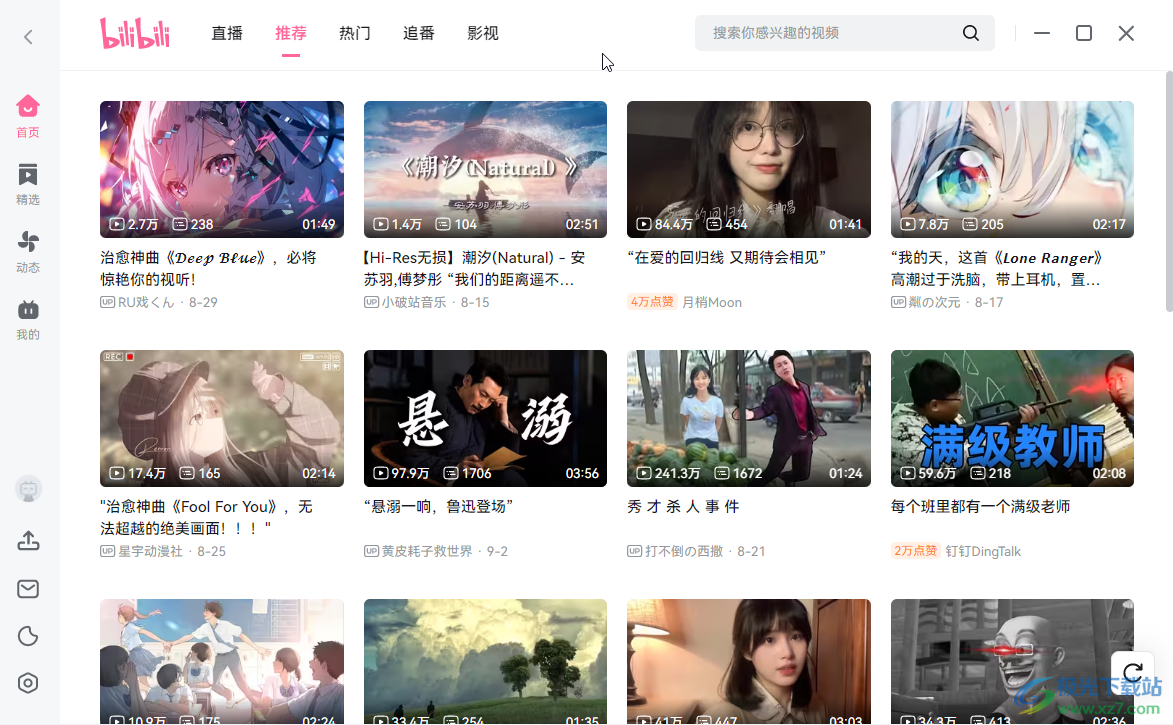
Task: Select the 影视 tab
Action: (483, 33)
